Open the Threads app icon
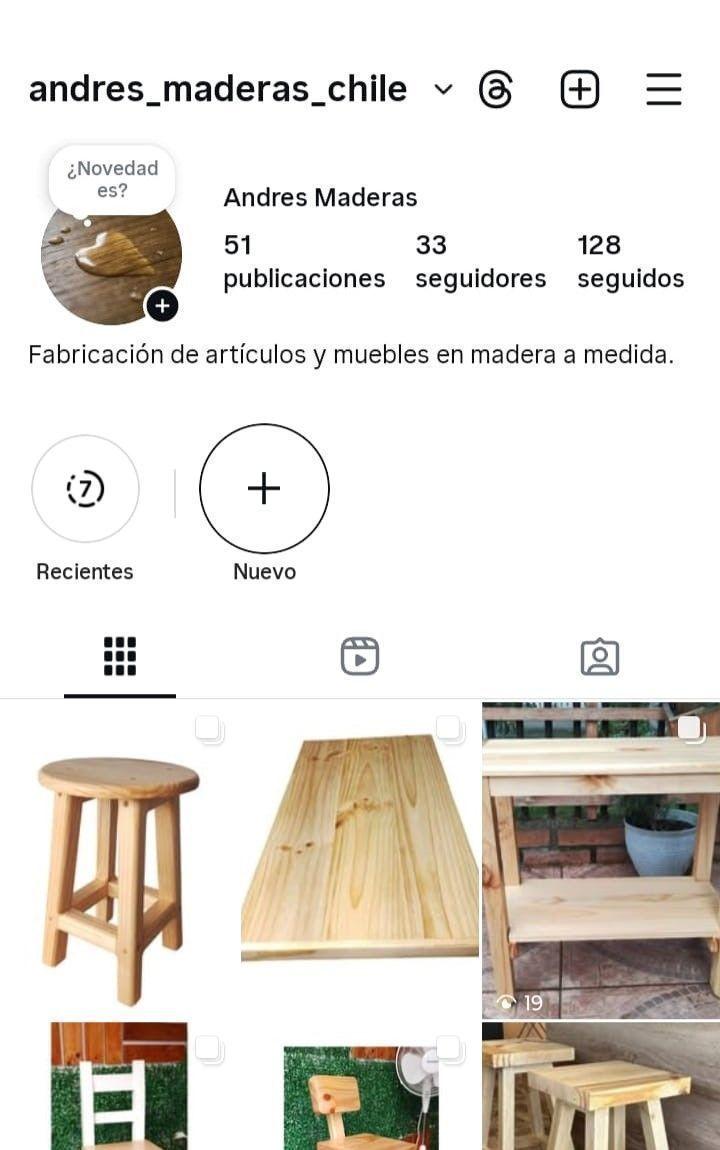Image resolution: width=720 pixels, height=1150 pixels. tap(497, 88)
